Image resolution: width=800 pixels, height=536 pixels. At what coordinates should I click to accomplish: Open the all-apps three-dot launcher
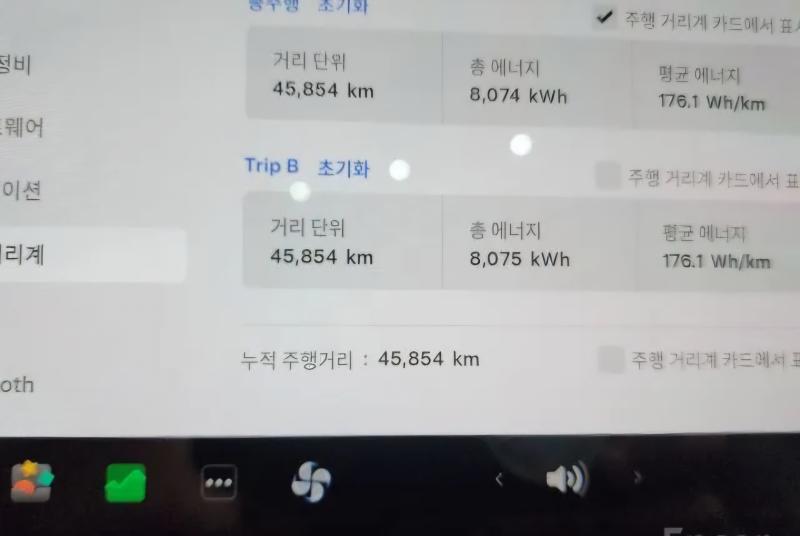point(219,482)
